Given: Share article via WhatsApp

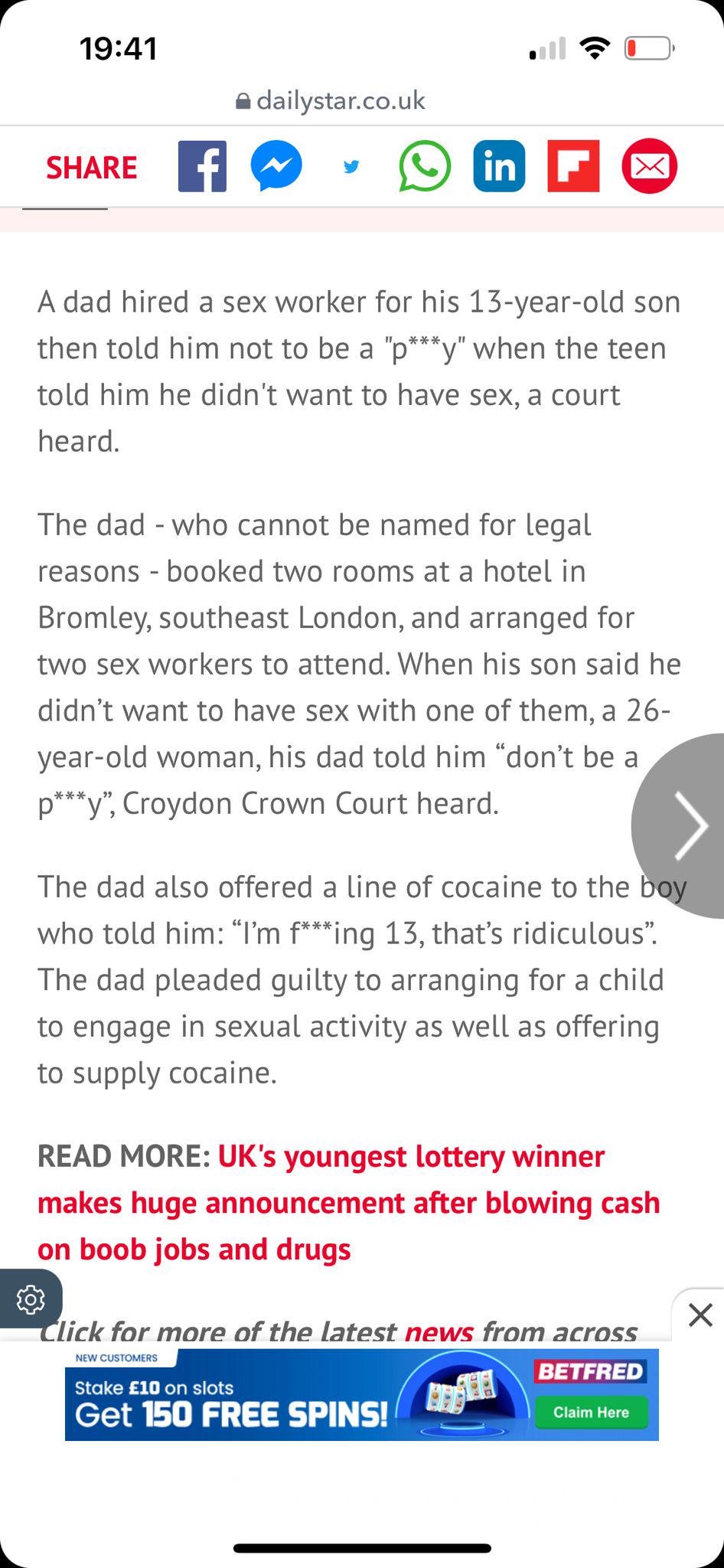Looking at the screenshot, I should pyautogui.click(x=425, y=166).
